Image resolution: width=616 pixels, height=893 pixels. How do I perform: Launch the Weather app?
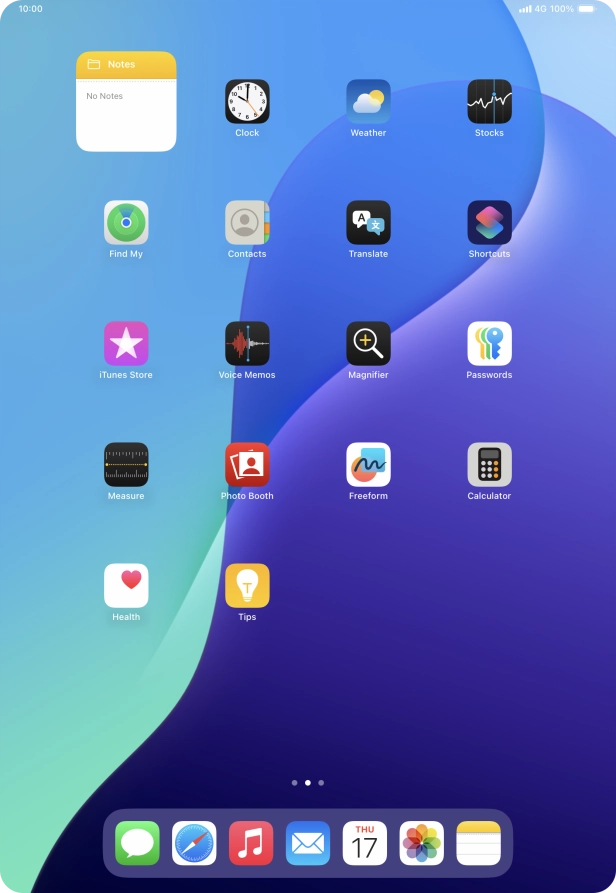pos(368,102)
